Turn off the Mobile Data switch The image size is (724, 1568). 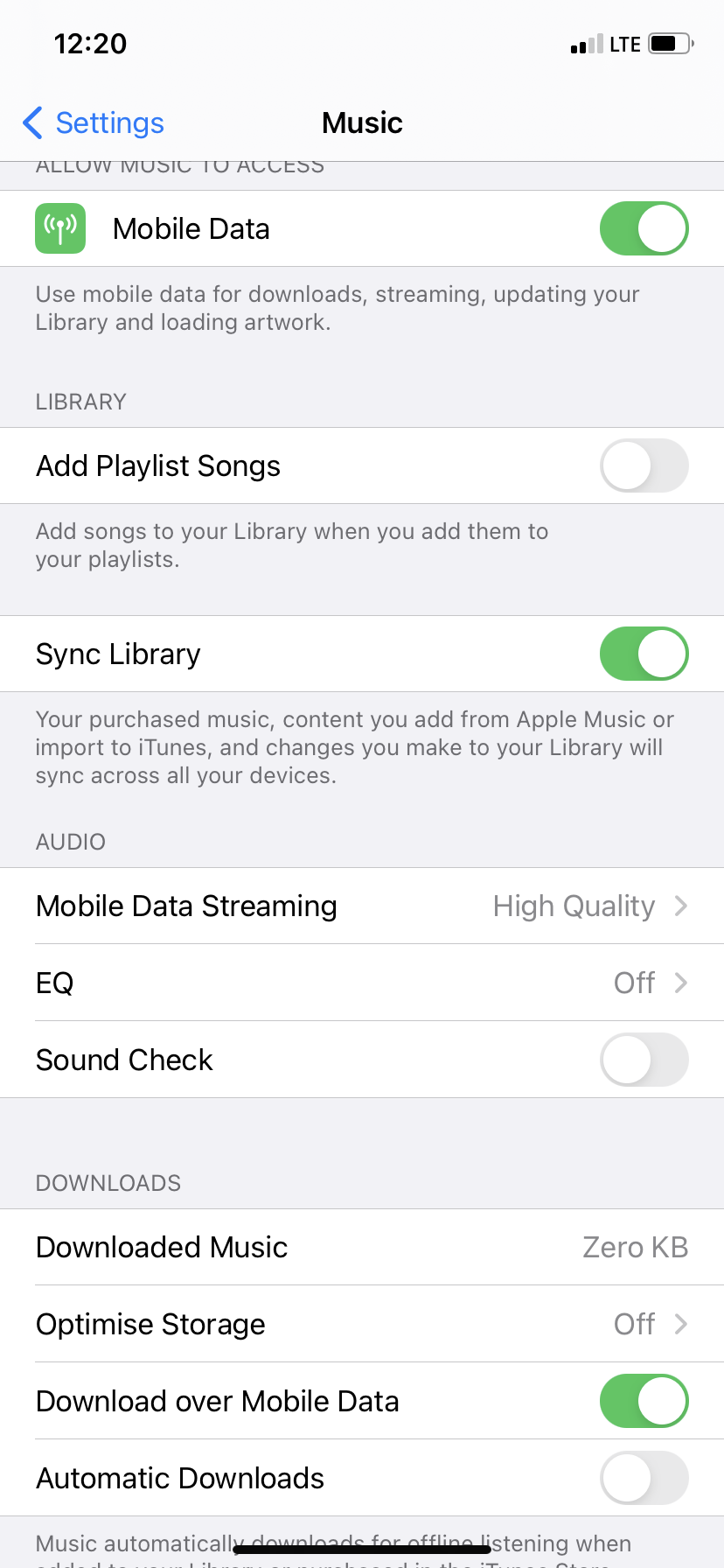click(644, 228)
